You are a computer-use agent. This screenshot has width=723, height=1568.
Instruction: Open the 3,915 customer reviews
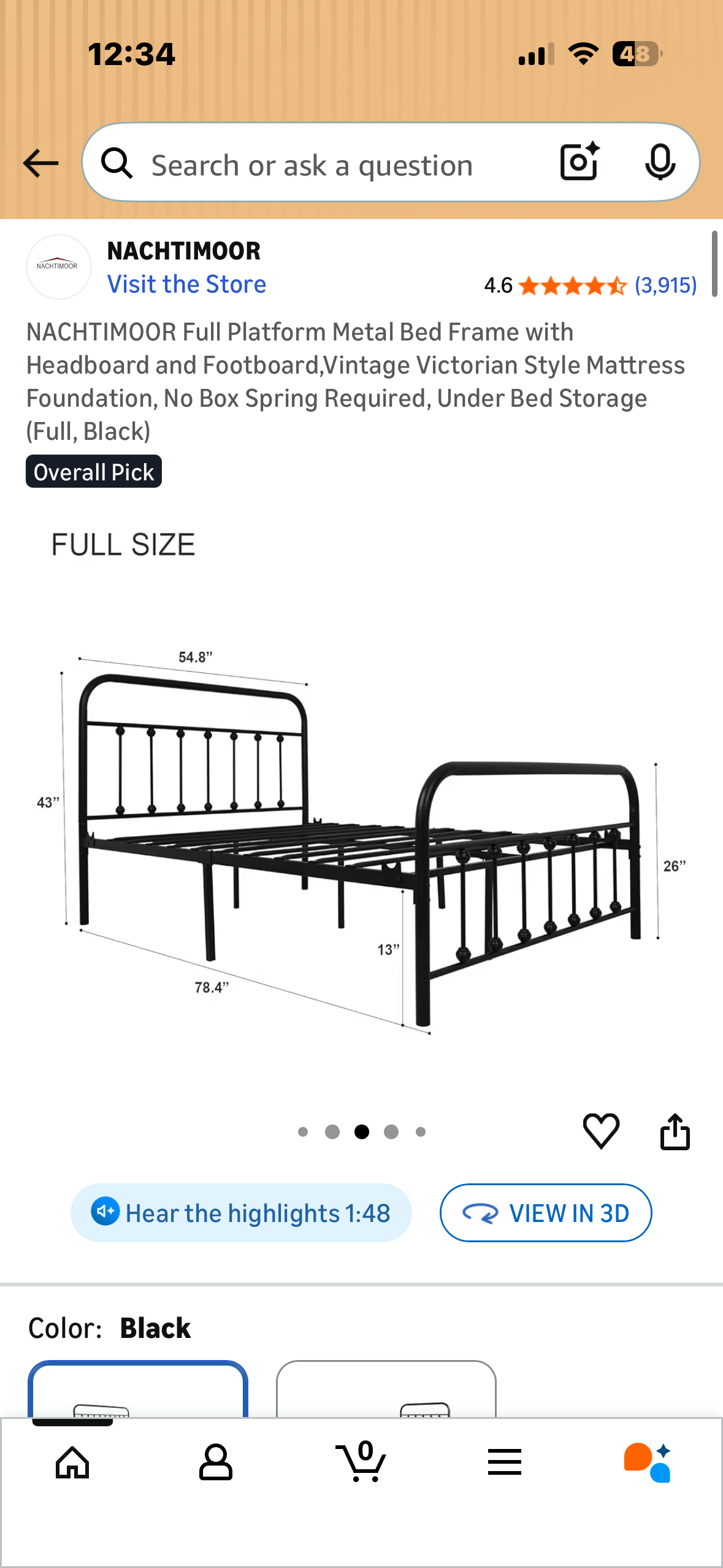pos(666,285)
